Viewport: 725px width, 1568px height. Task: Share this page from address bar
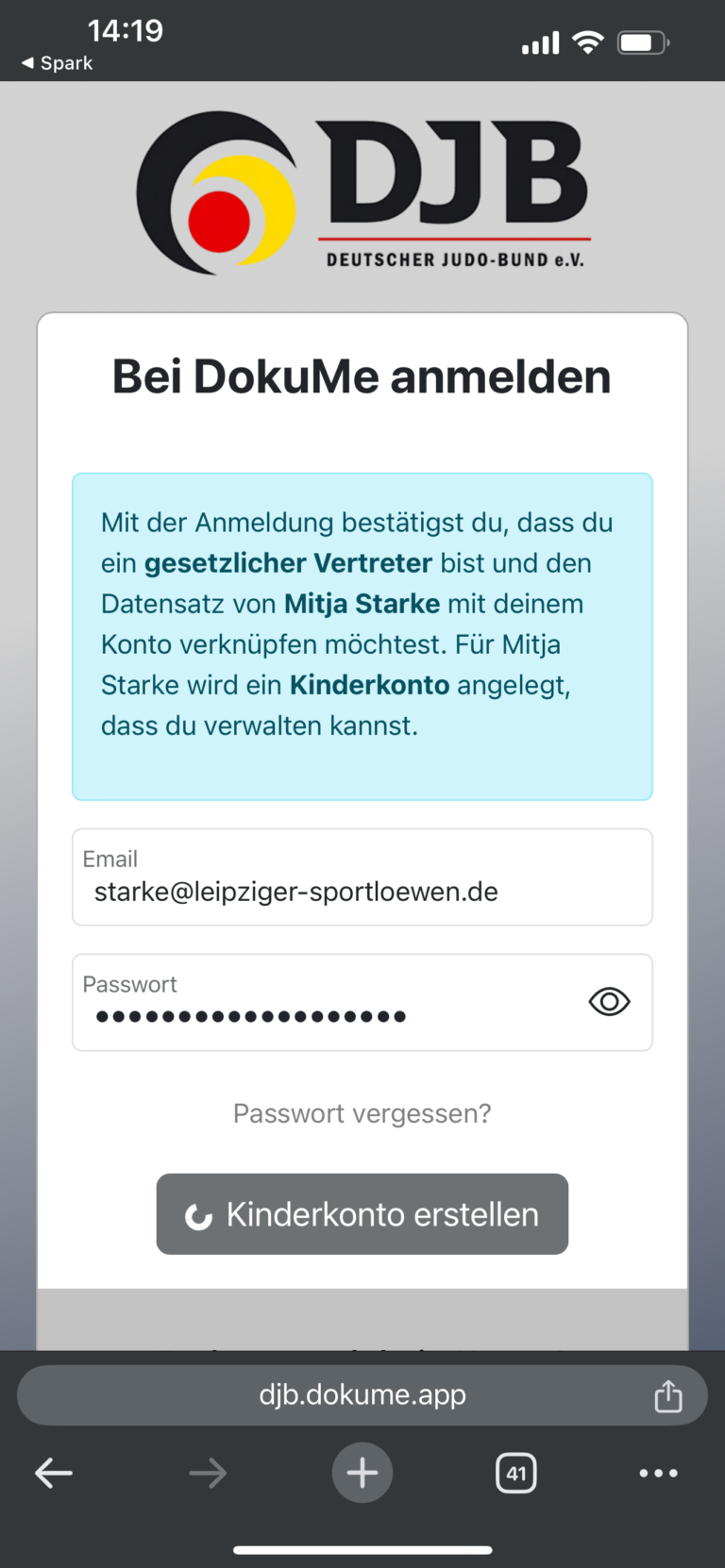click(668, 1396)
